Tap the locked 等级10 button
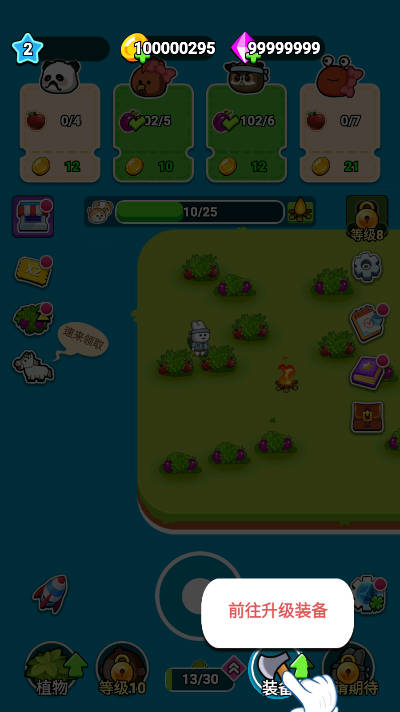Screen dimensions: 400x712 122,670
